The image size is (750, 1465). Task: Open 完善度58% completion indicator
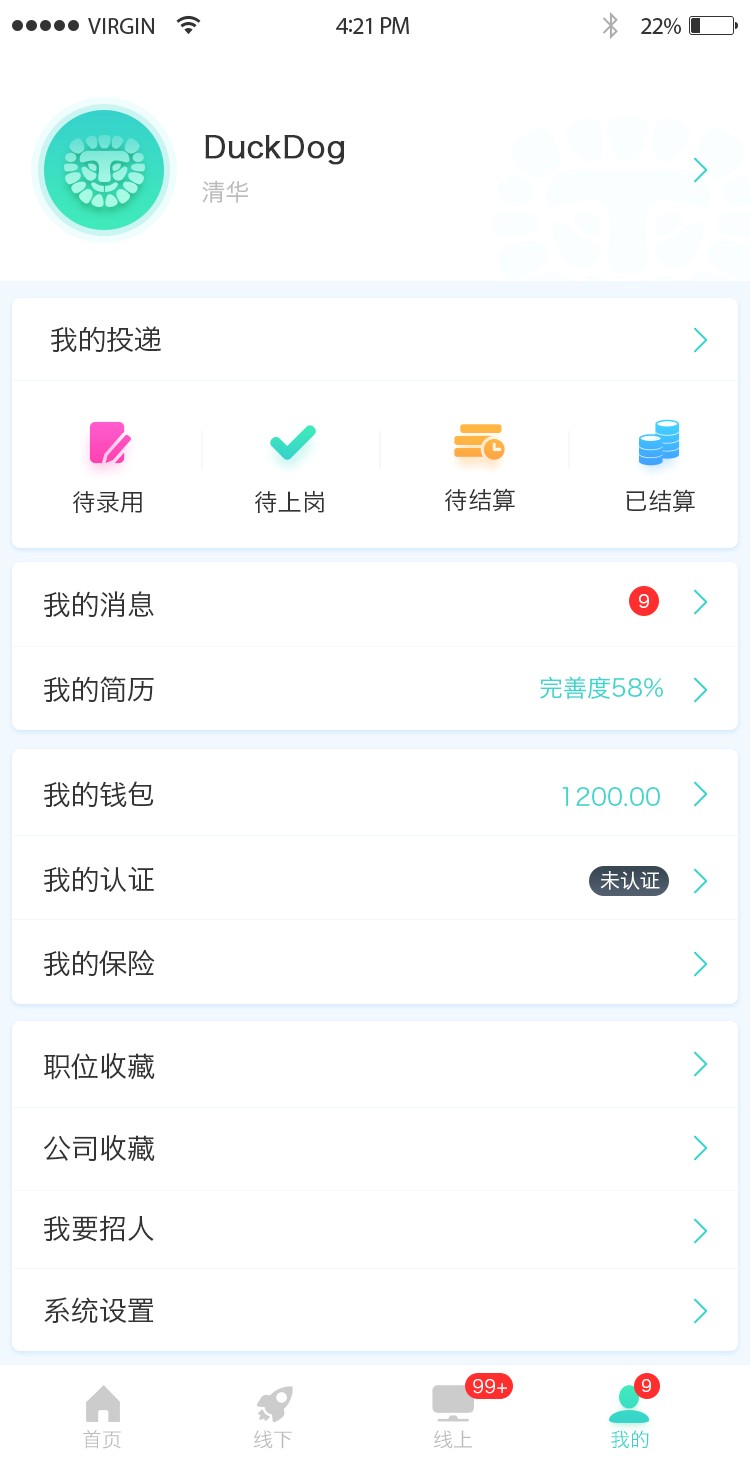click(601, 688)
